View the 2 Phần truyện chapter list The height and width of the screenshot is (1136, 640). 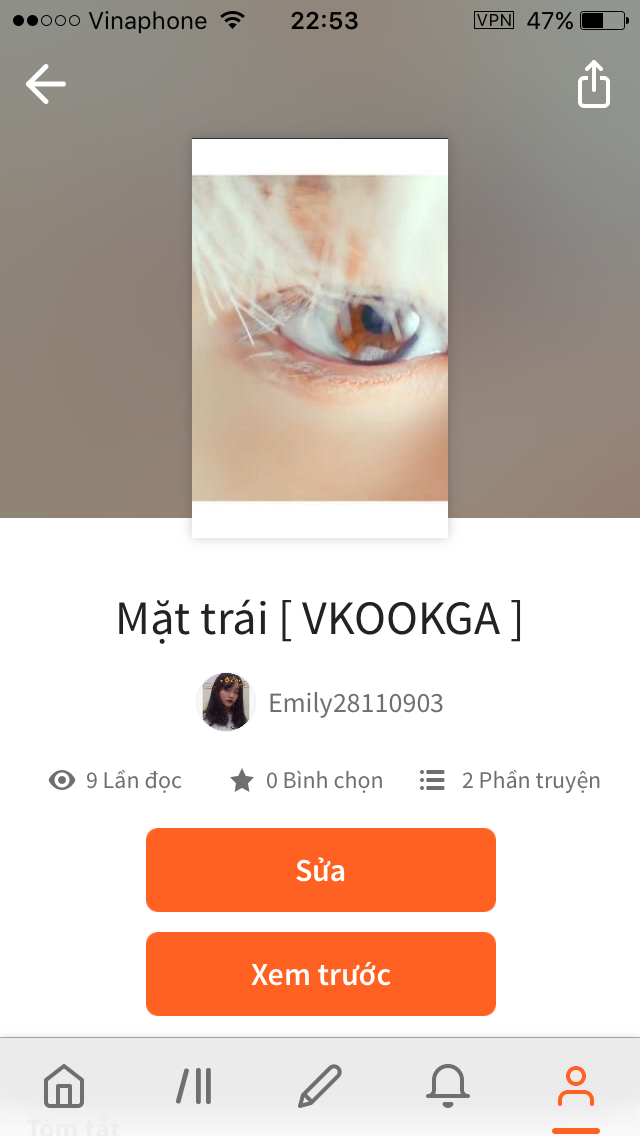[511, 780]
